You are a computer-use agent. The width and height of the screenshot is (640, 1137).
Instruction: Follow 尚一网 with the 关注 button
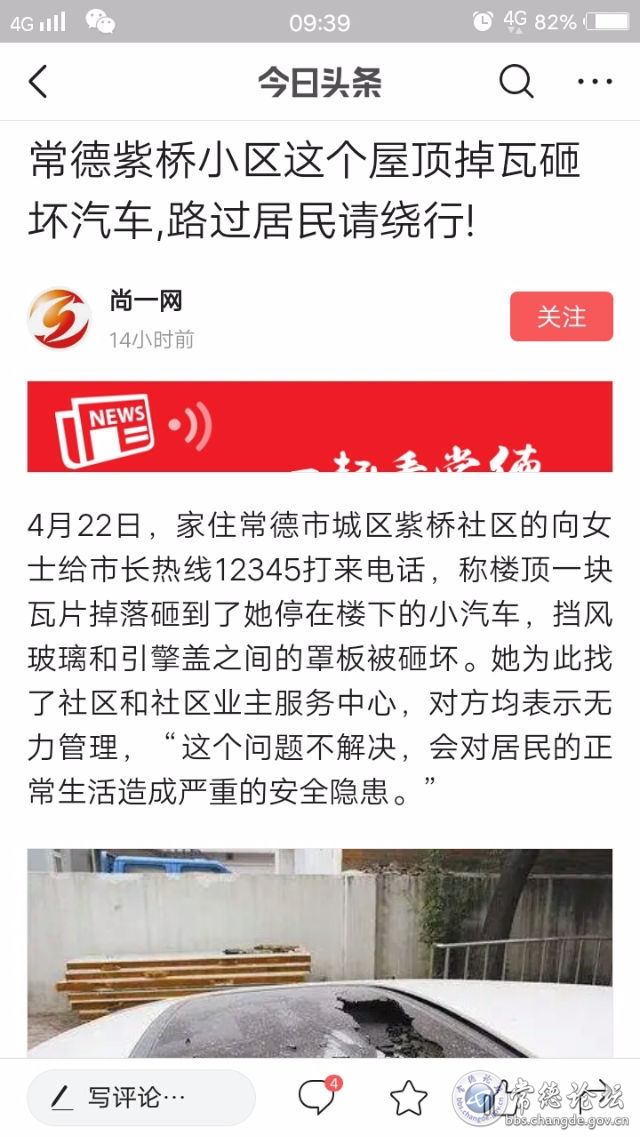(561, 317)
